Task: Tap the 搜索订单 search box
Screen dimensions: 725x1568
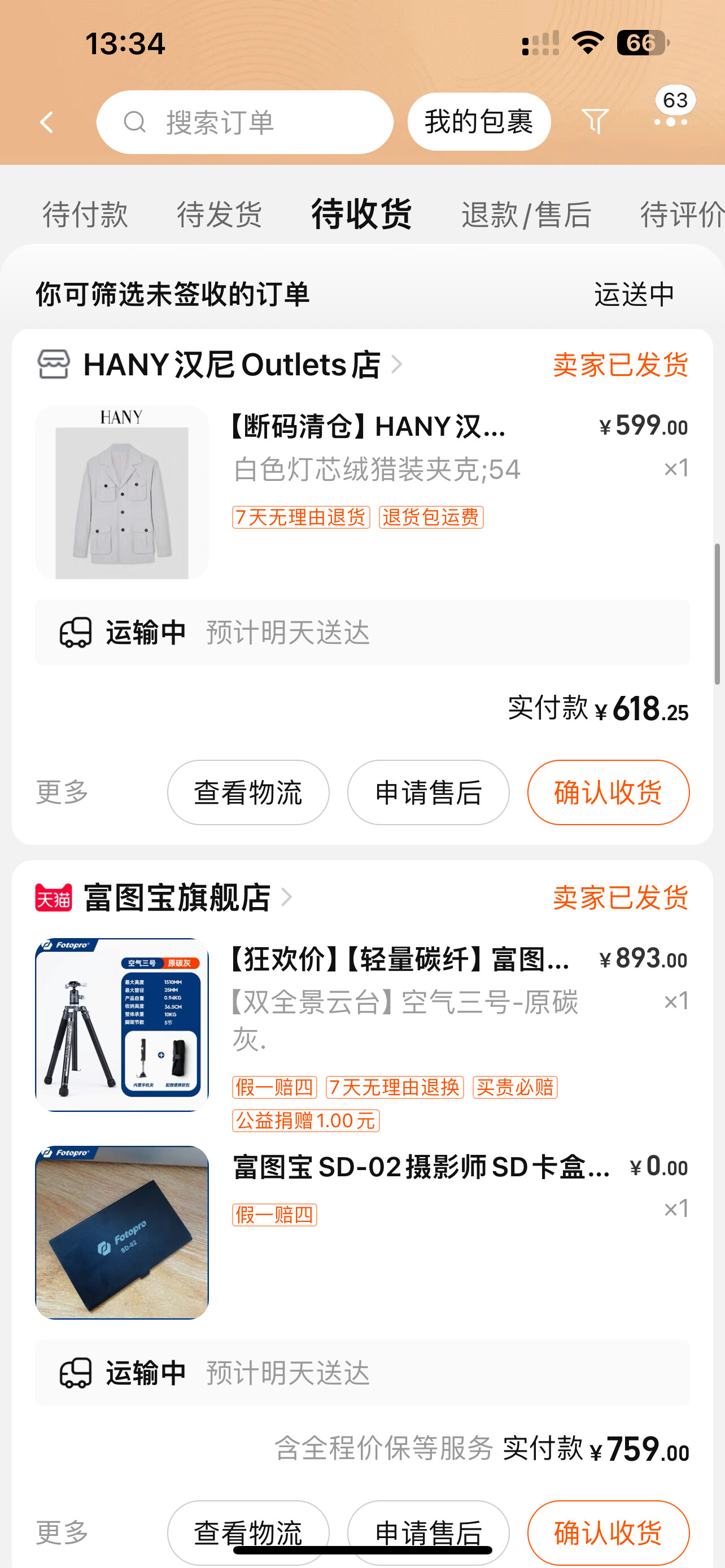Action: coord(244,122)
